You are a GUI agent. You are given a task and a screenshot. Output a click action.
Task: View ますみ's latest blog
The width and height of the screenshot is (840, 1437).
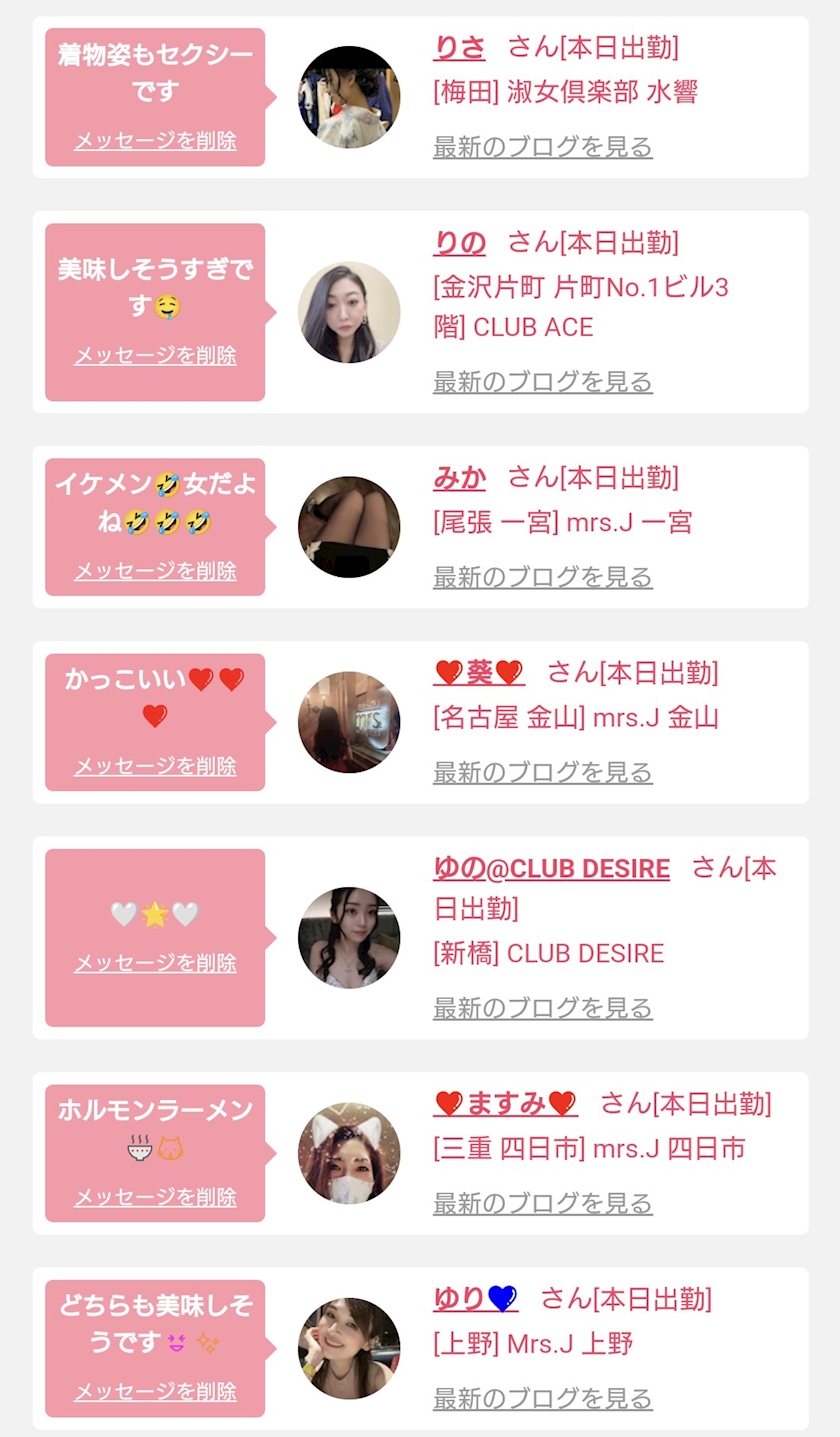click(x=542, y=1203)
